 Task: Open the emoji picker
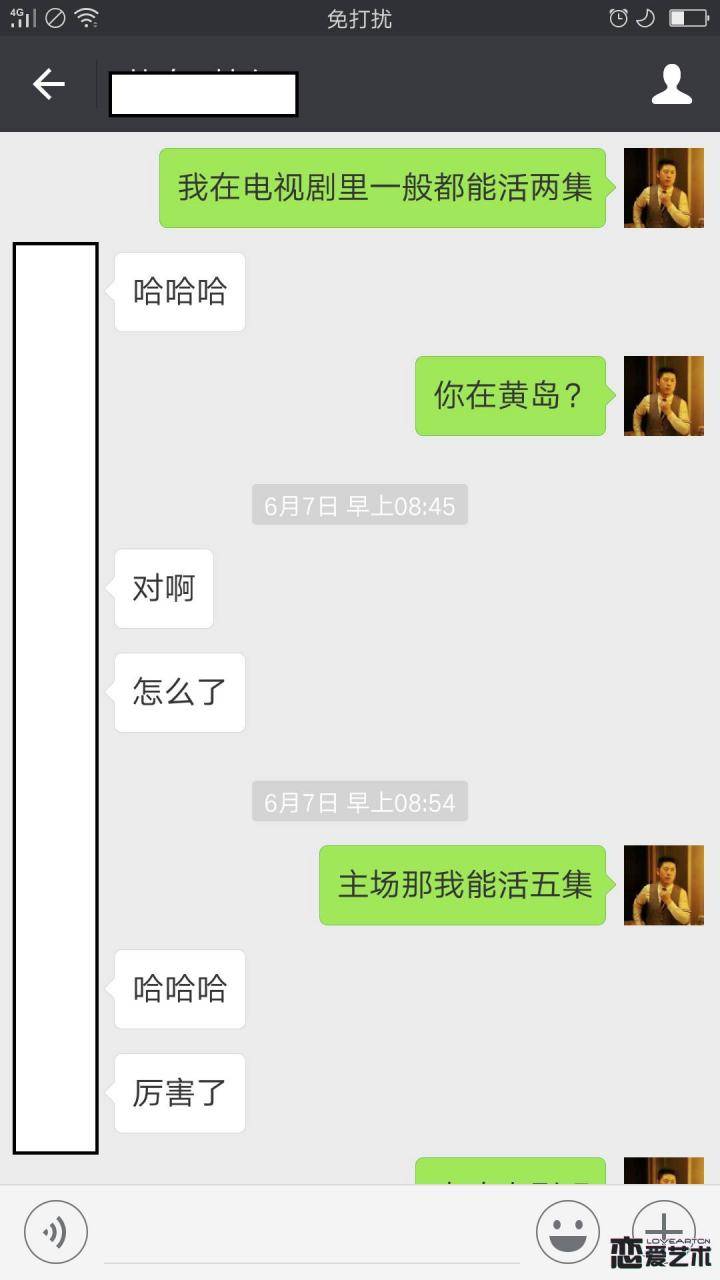coord(567,1231)
